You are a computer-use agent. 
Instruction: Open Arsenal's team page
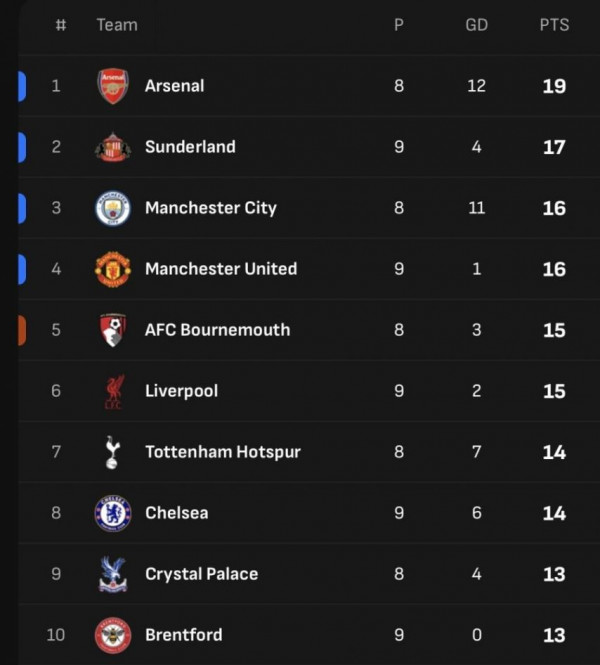click(x=174, y=86)
